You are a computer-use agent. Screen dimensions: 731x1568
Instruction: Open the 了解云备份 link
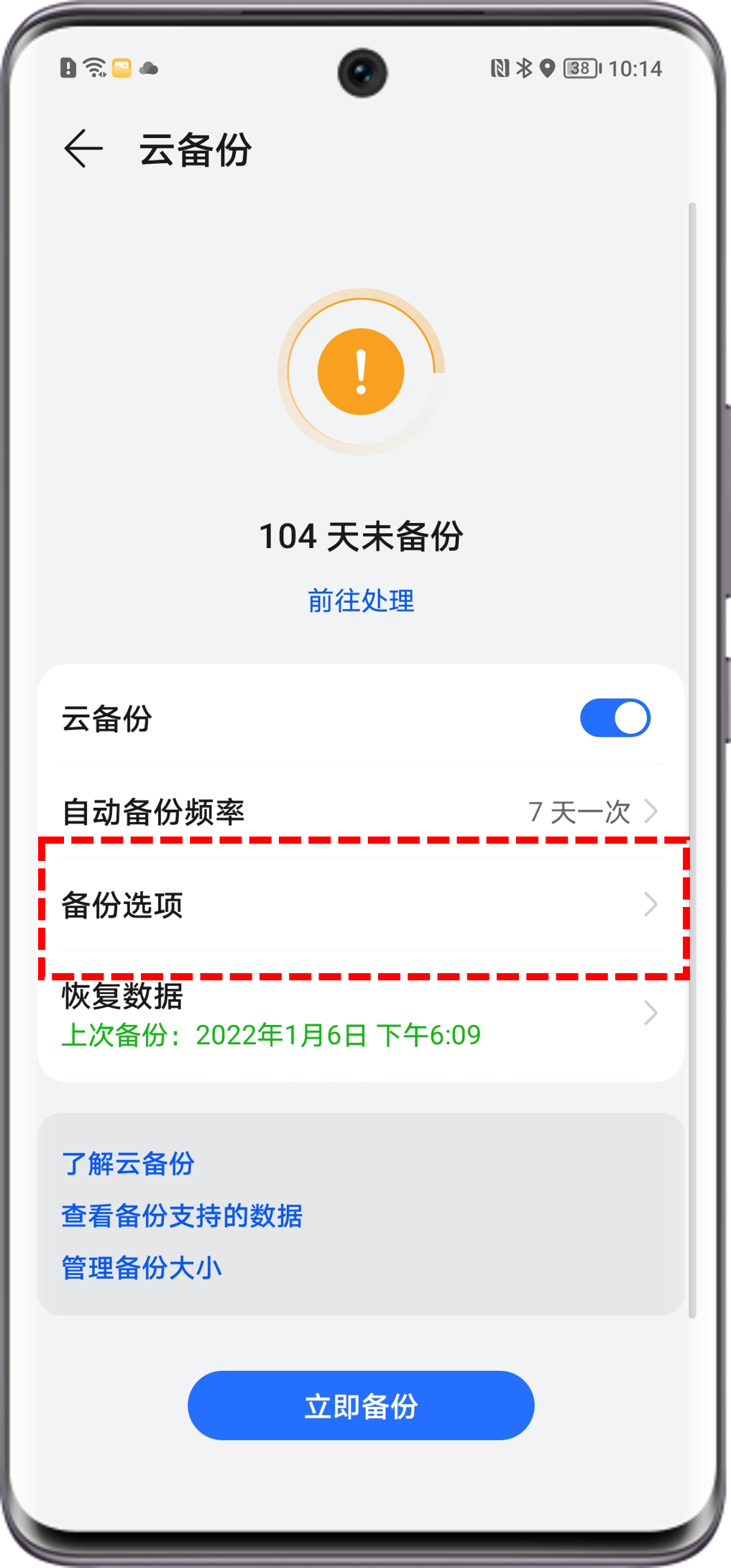[x=128, y=1163]
